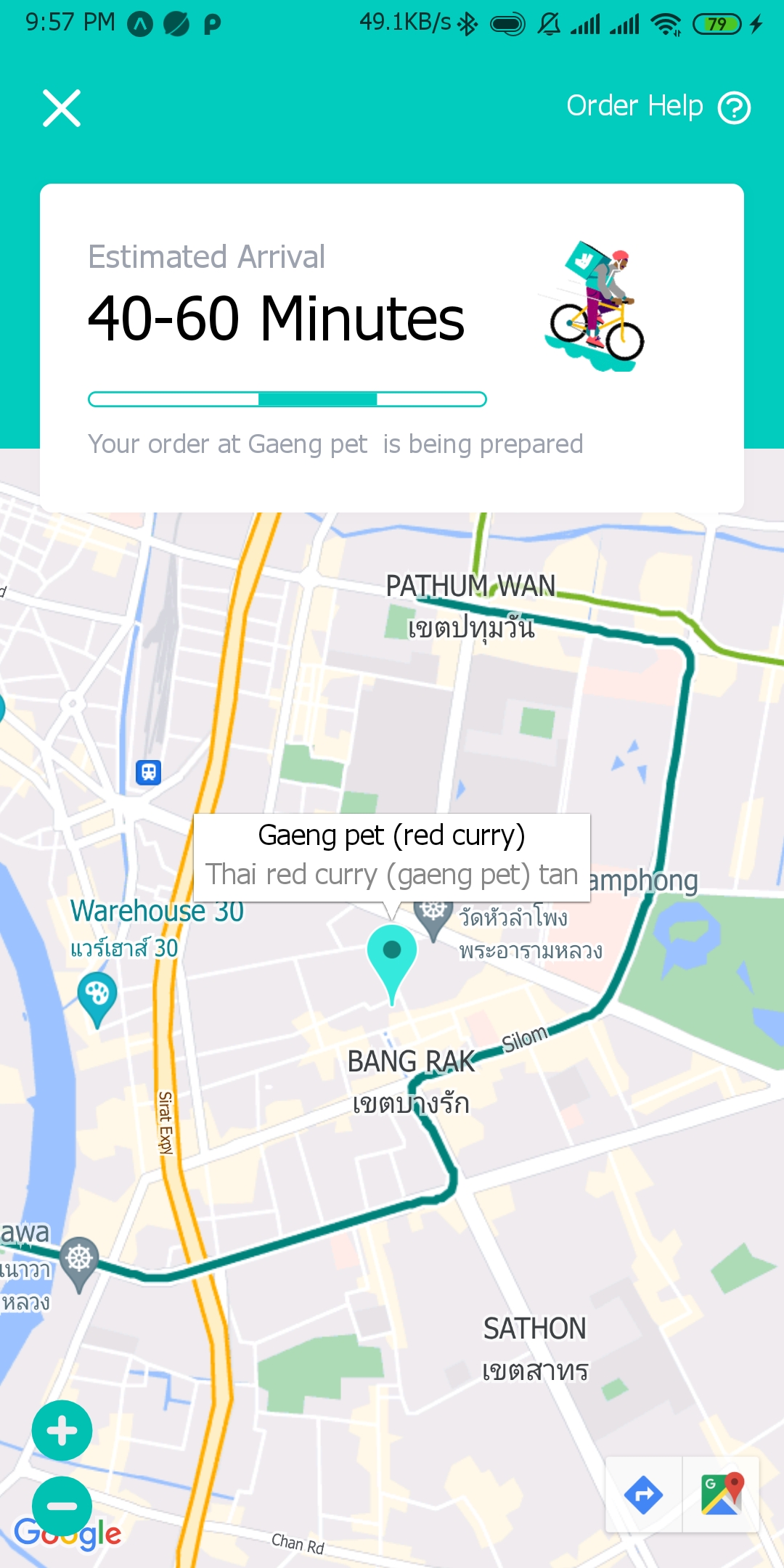784x1568 pixels.
Task: Open Order Help
Action: (x=657, y=107)
